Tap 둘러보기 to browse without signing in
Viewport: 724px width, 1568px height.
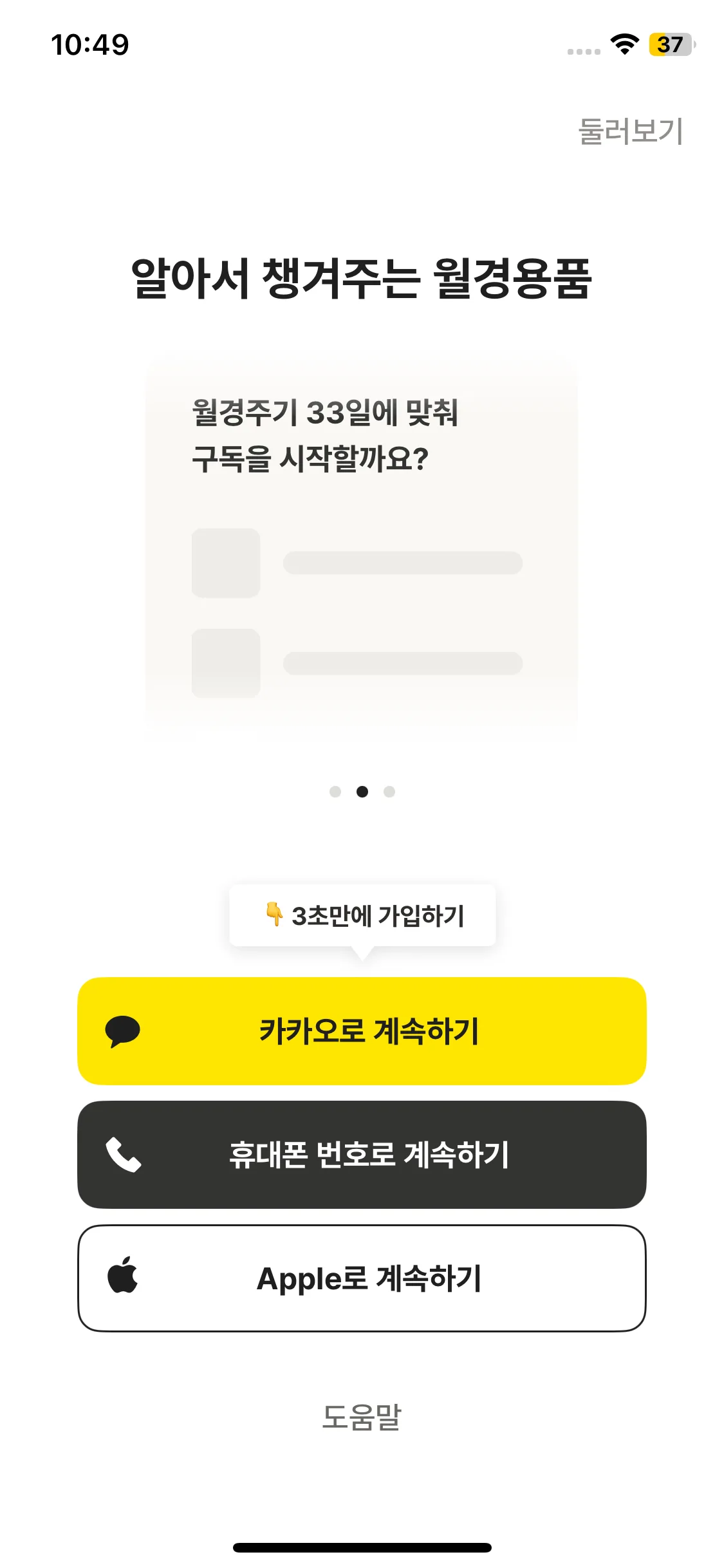[x=629, y=131]
